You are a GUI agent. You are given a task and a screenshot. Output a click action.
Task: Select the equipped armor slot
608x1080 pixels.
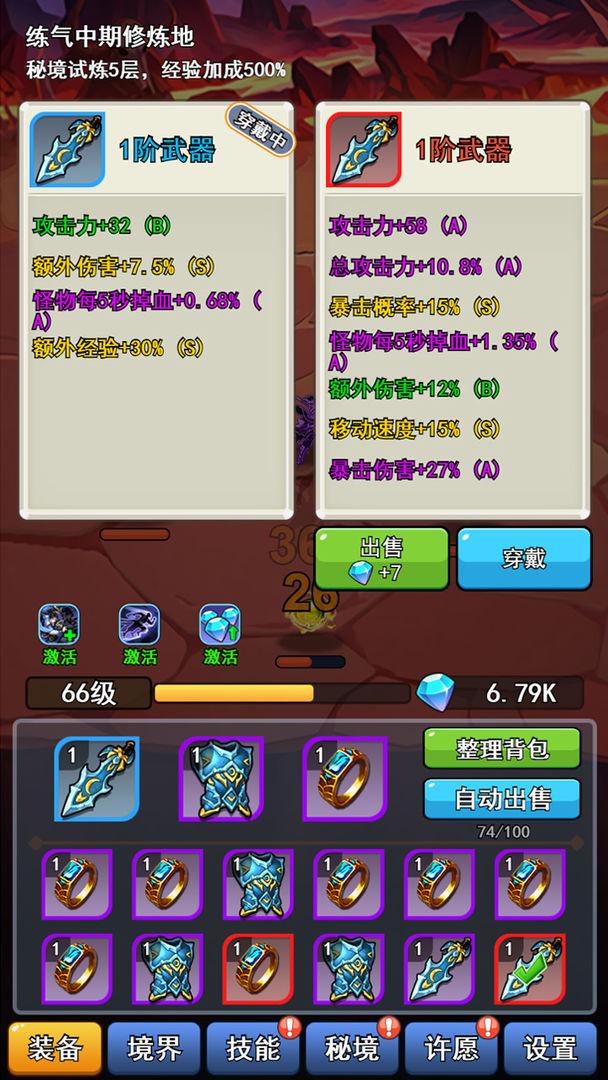coord(220,779)
